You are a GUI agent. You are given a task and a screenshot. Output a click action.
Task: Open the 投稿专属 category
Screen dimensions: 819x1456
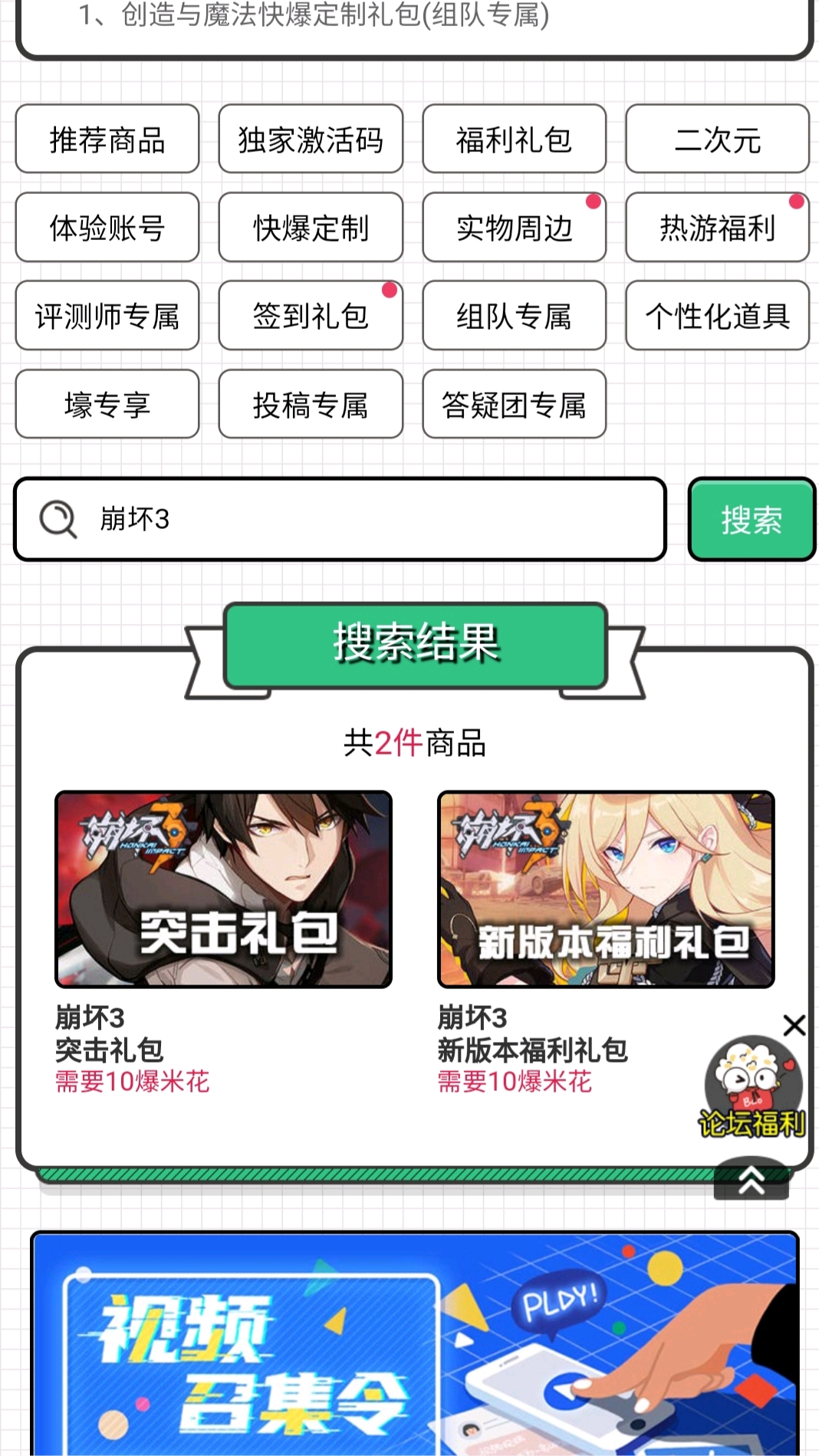(x=311, y=404)
